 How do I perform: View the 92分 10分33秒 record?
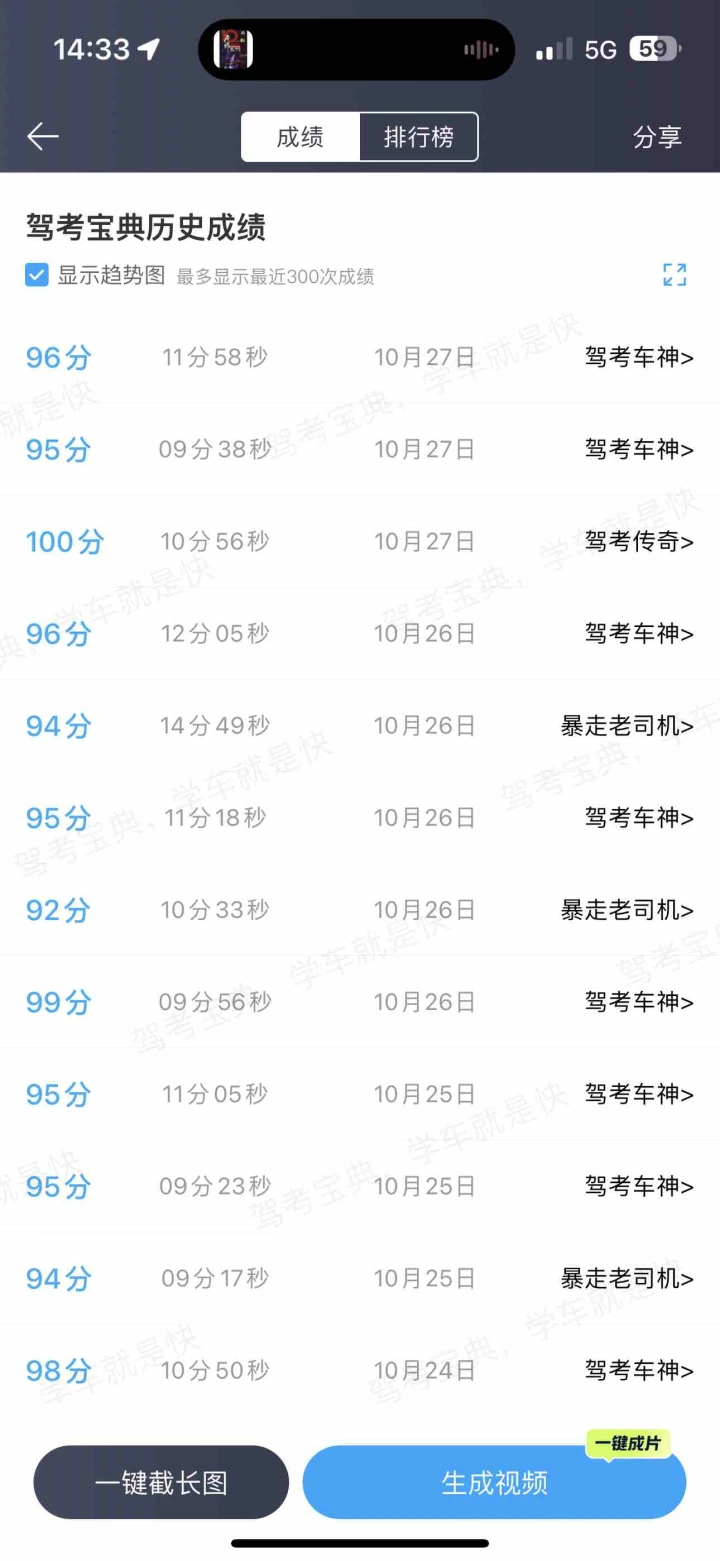point(360,909)
